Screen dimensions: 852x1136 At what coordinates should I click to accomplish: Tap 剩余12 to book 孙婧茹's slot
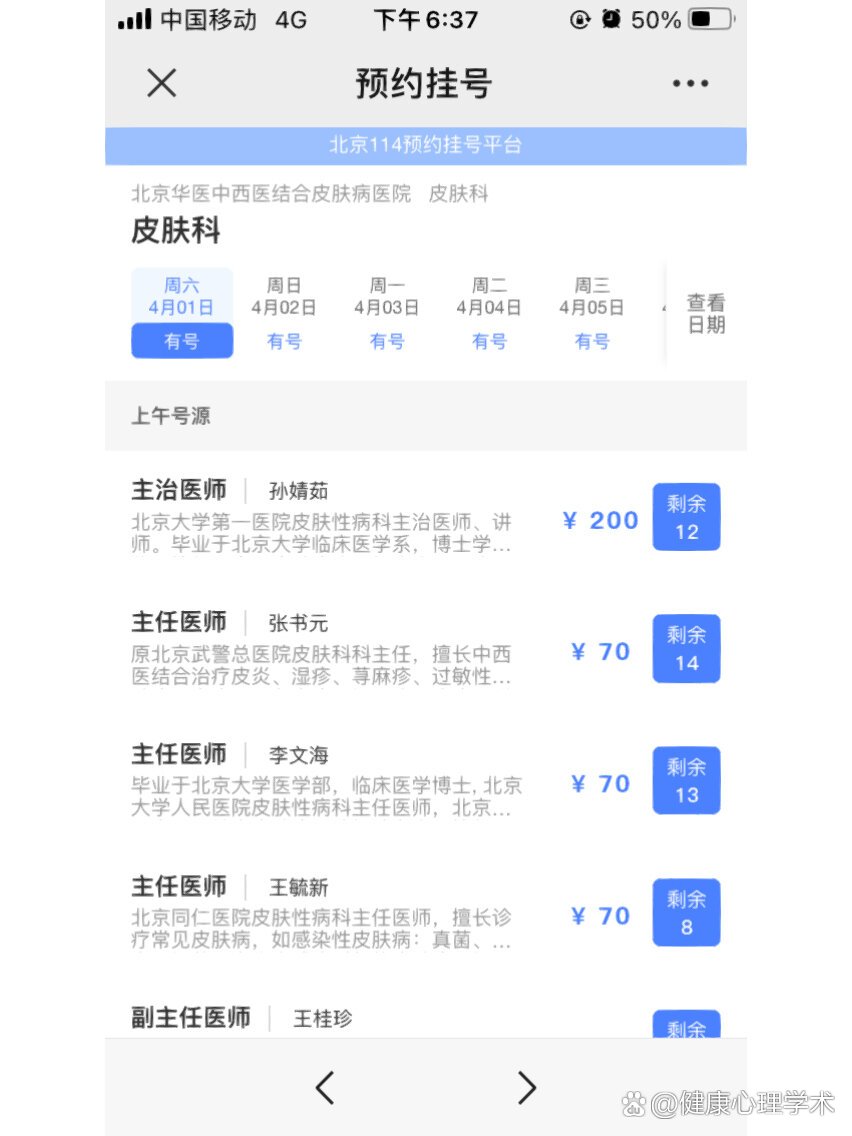point(686,517)
